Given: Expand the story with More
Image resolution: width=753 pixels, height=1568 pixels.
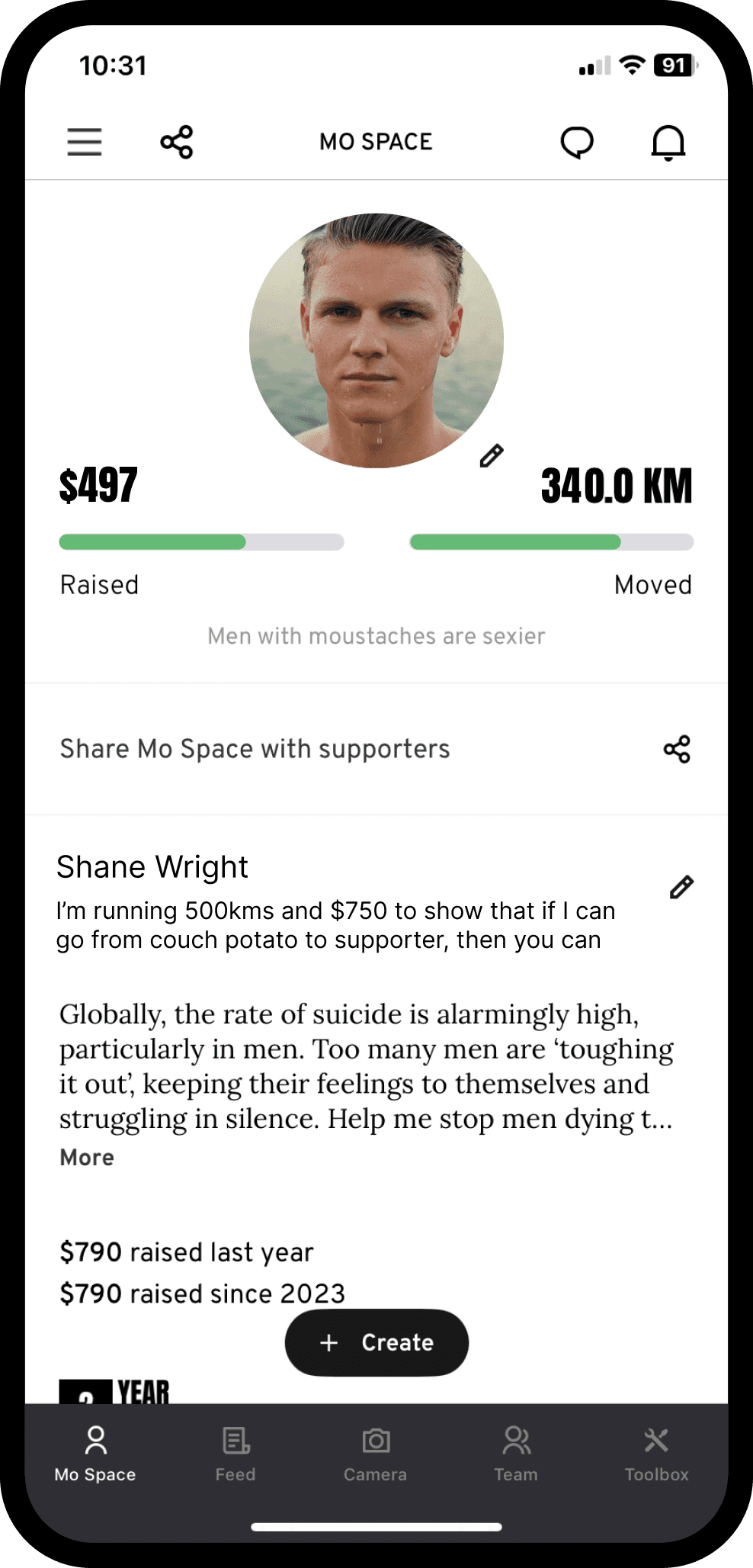Looking at the screenshot, I should click(87, 1158).
